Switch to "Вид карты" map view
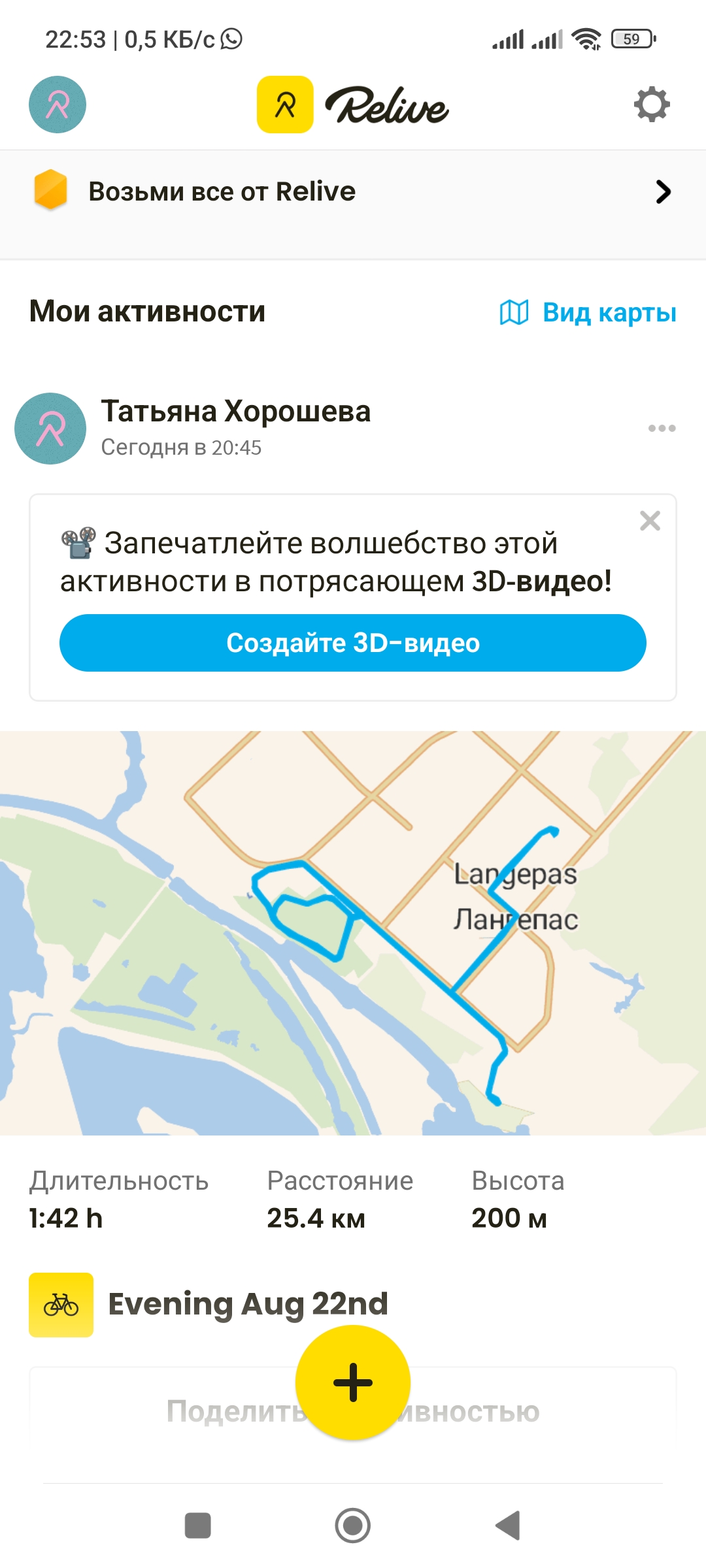This screenshot has height=1568, width=706. click(588, 312)
